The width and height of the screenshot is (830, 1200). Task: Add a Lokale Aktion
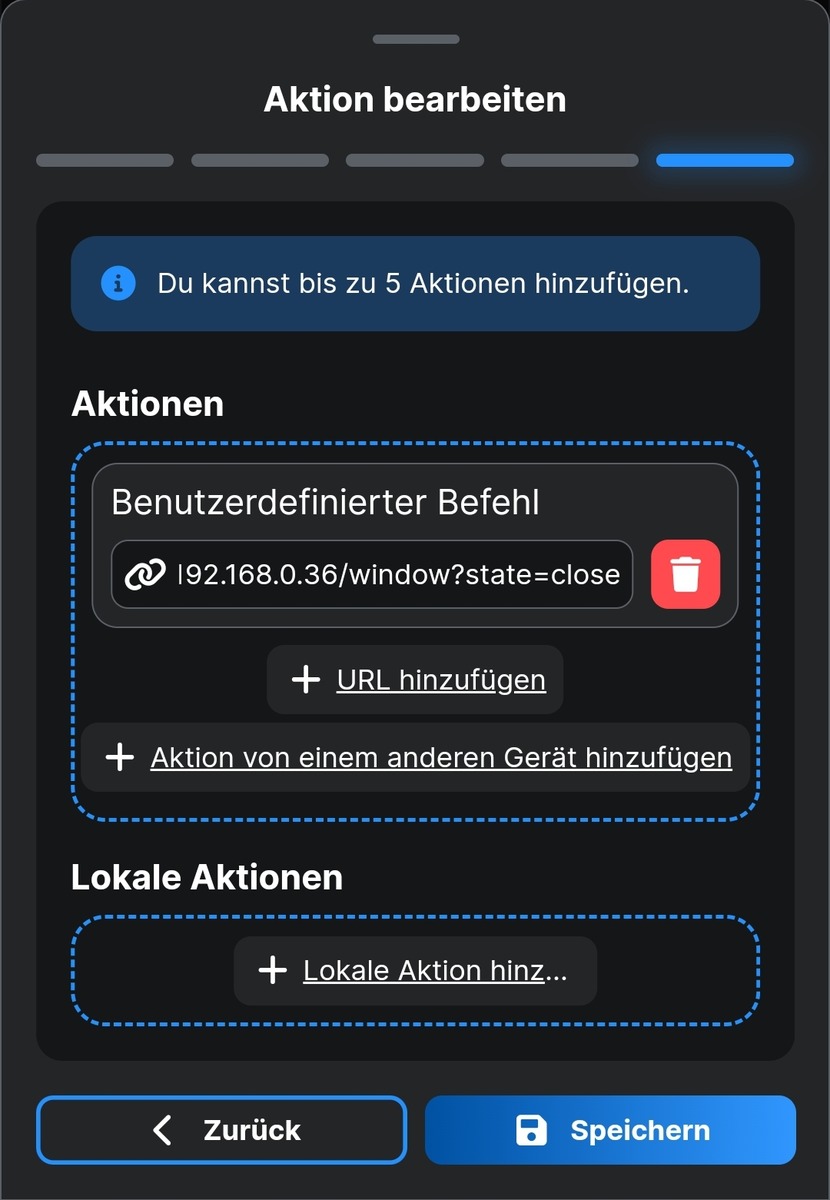pos(415,970)
